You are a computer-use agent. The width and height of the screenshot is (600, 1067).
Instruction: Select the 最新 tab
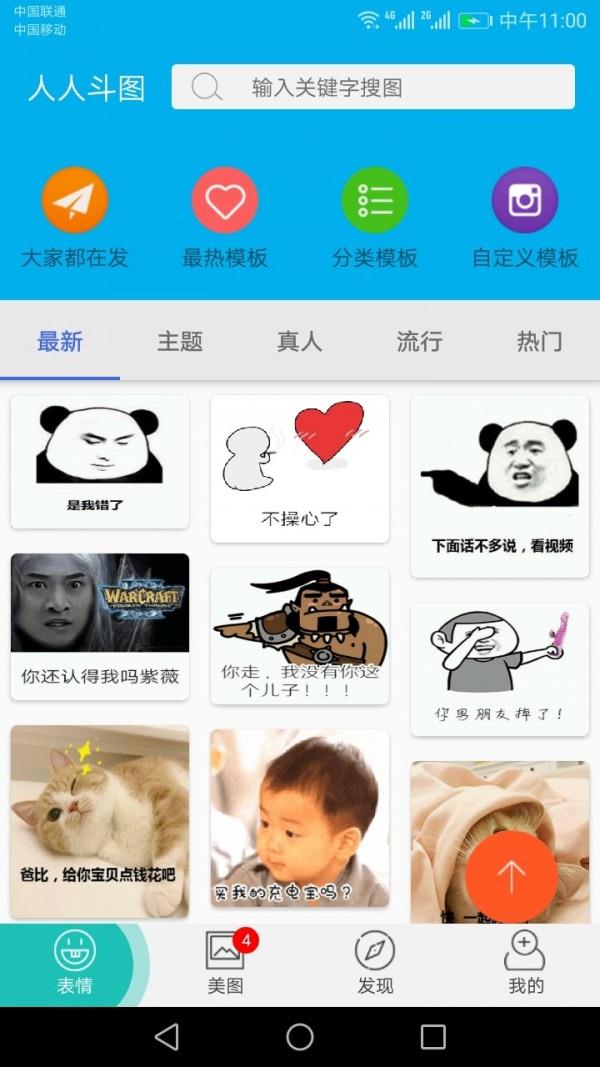tap(60, 341)
